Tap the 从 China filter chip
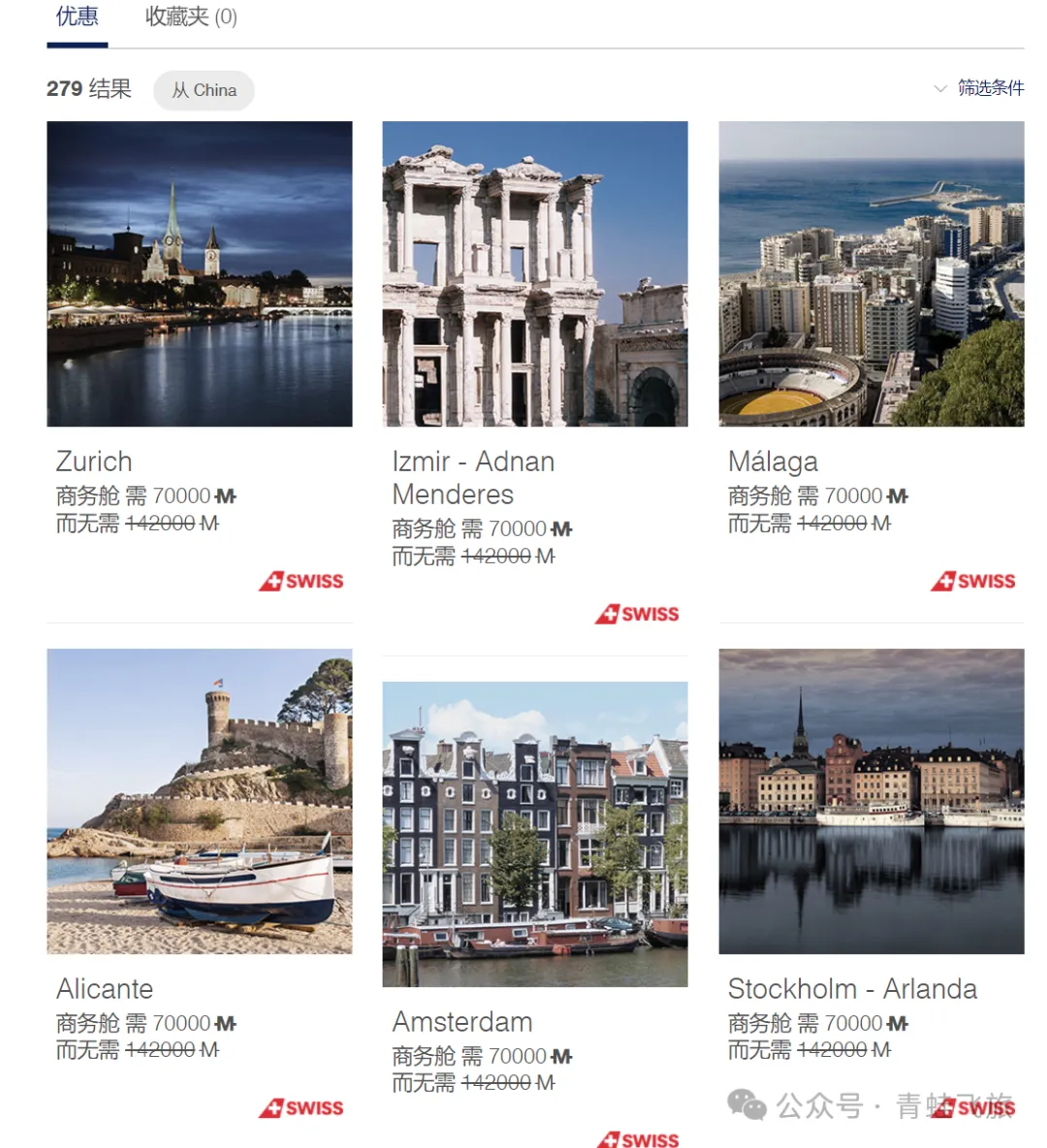This screenshot has height=1148, width=1047. 204,90
